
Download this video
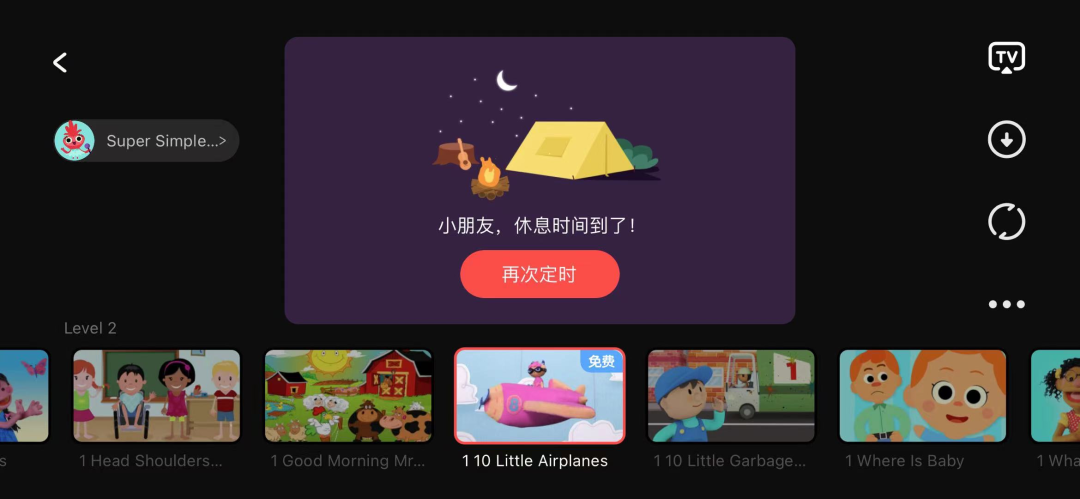[x=1006, y=140]
